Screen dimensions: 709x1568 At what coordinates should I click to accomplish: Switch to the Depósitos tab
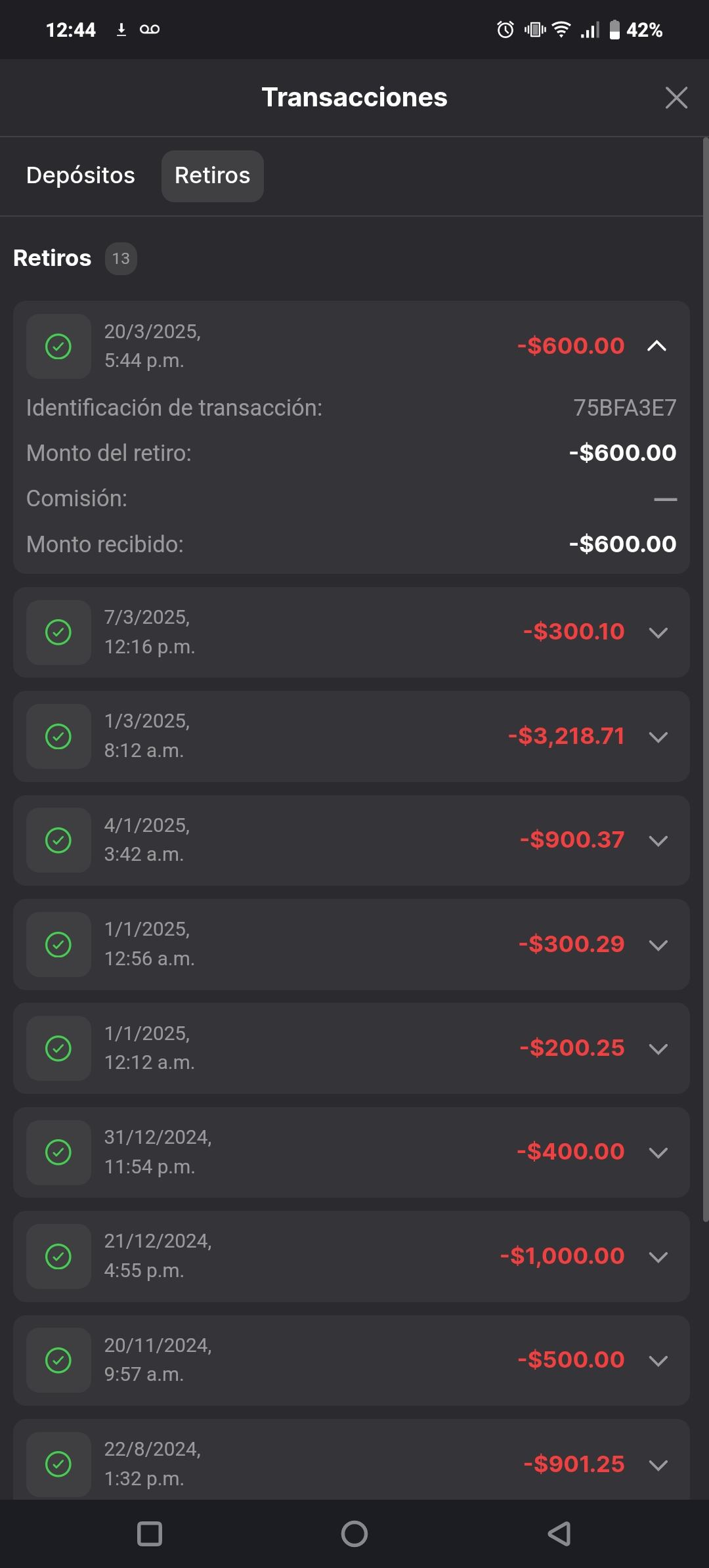(81, 176)
